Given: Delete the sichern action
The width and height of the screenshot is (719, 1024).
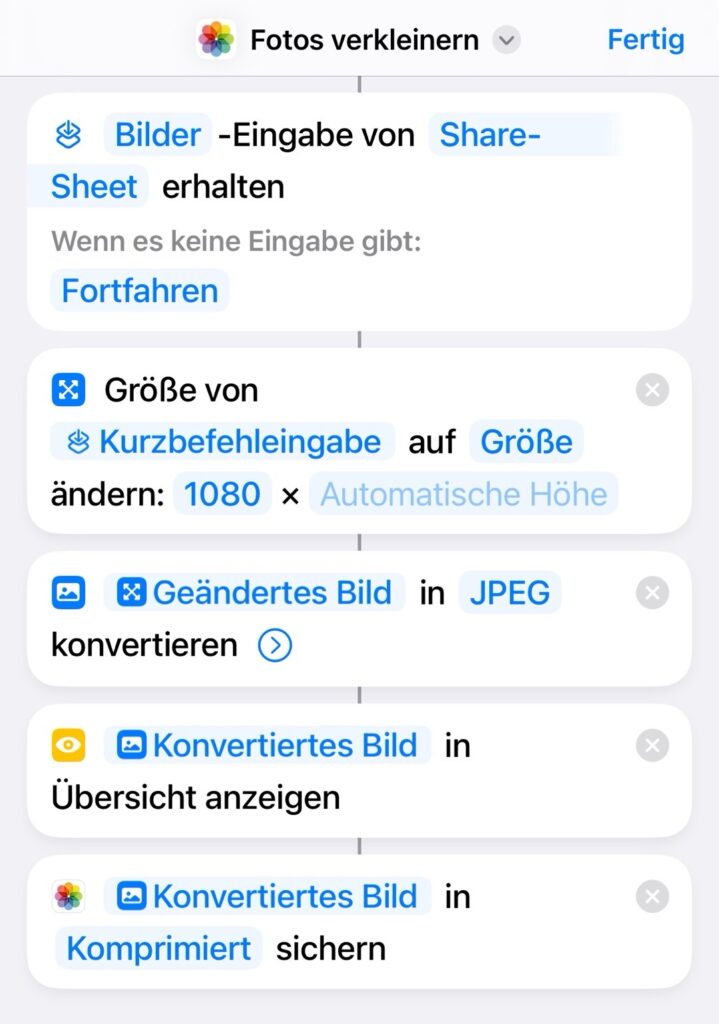Looking at the screenshot, I should point(652,897).
